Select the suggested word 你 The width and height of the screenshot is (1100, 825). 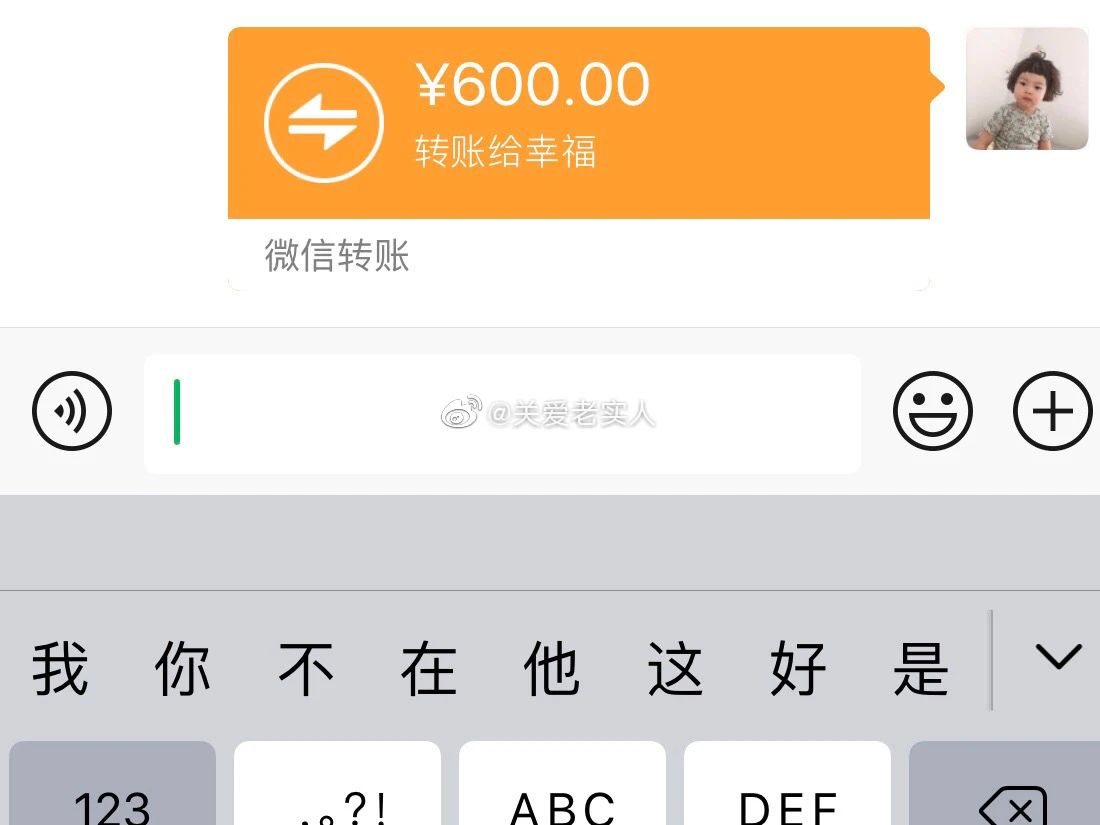coord(182,668)
